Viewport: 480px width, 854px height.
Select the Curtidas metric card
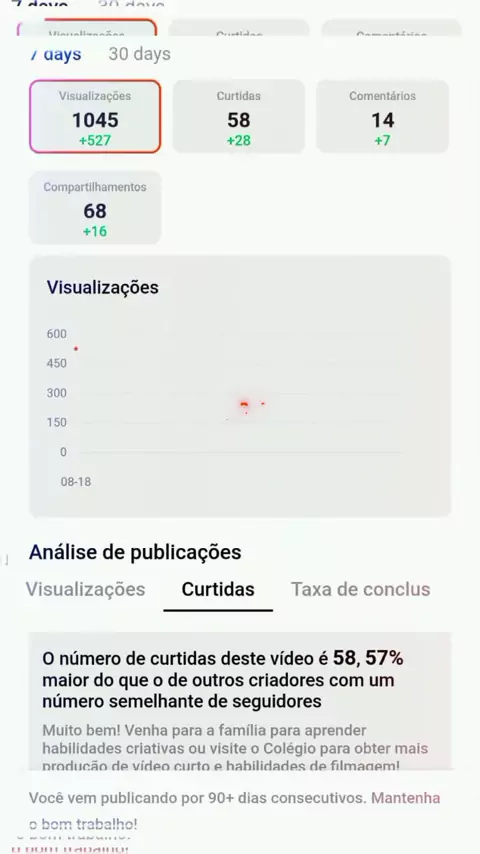tap(239, 117)
